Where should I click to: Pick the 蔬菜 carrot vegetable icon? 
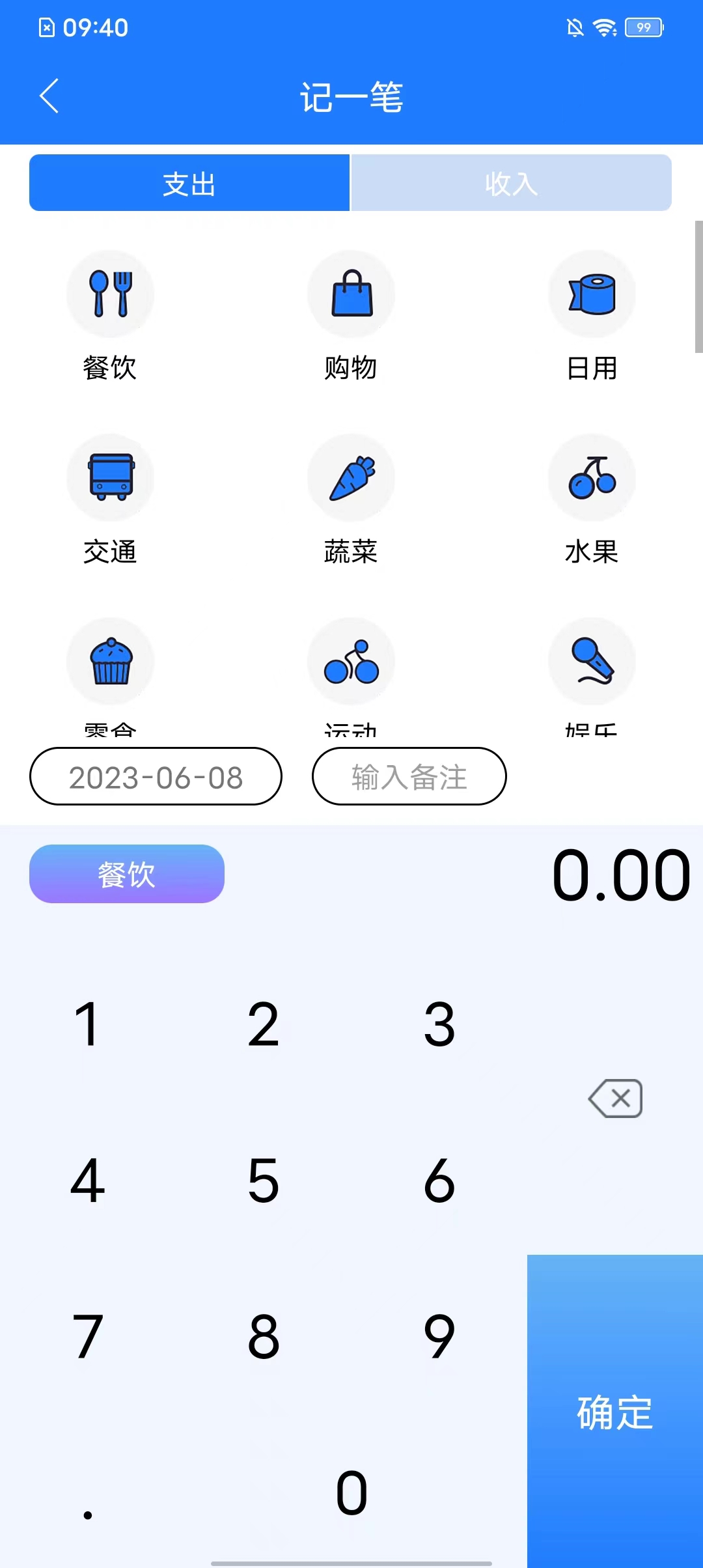coord(351,478)
